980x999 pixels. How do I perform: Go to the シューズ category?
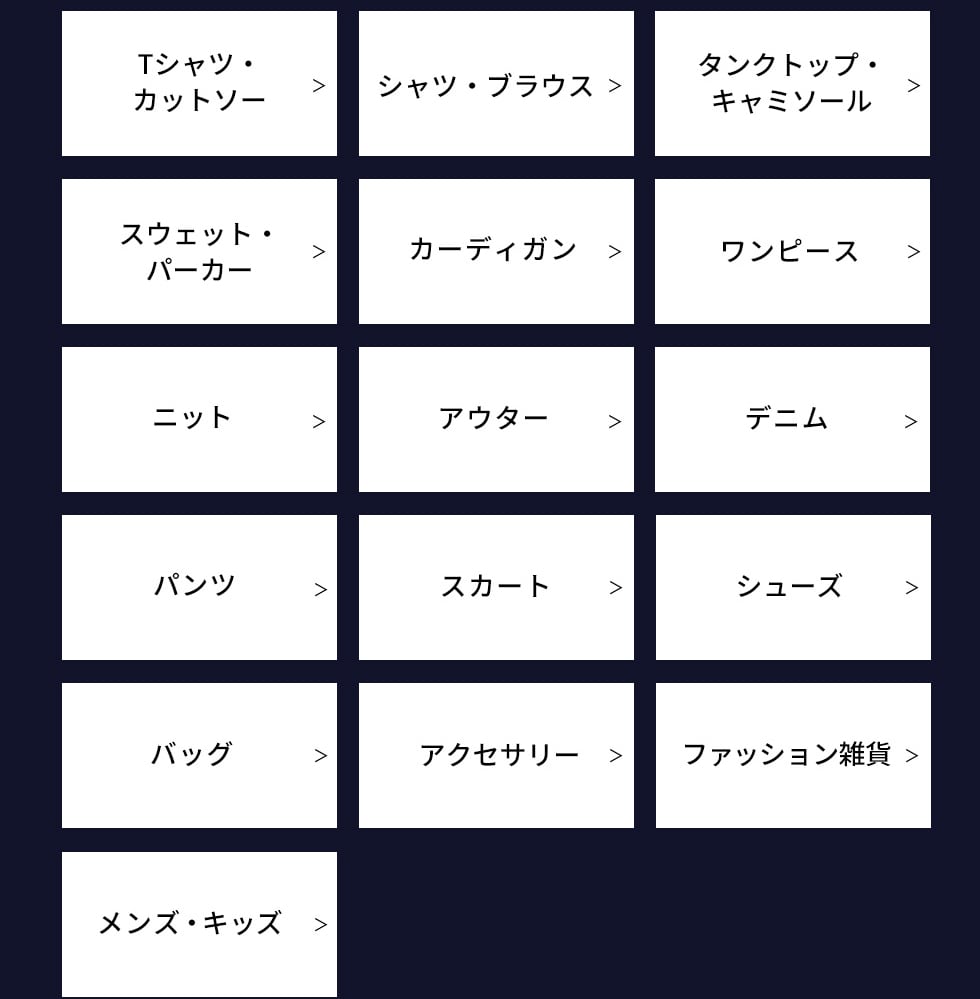coord(792,588)
